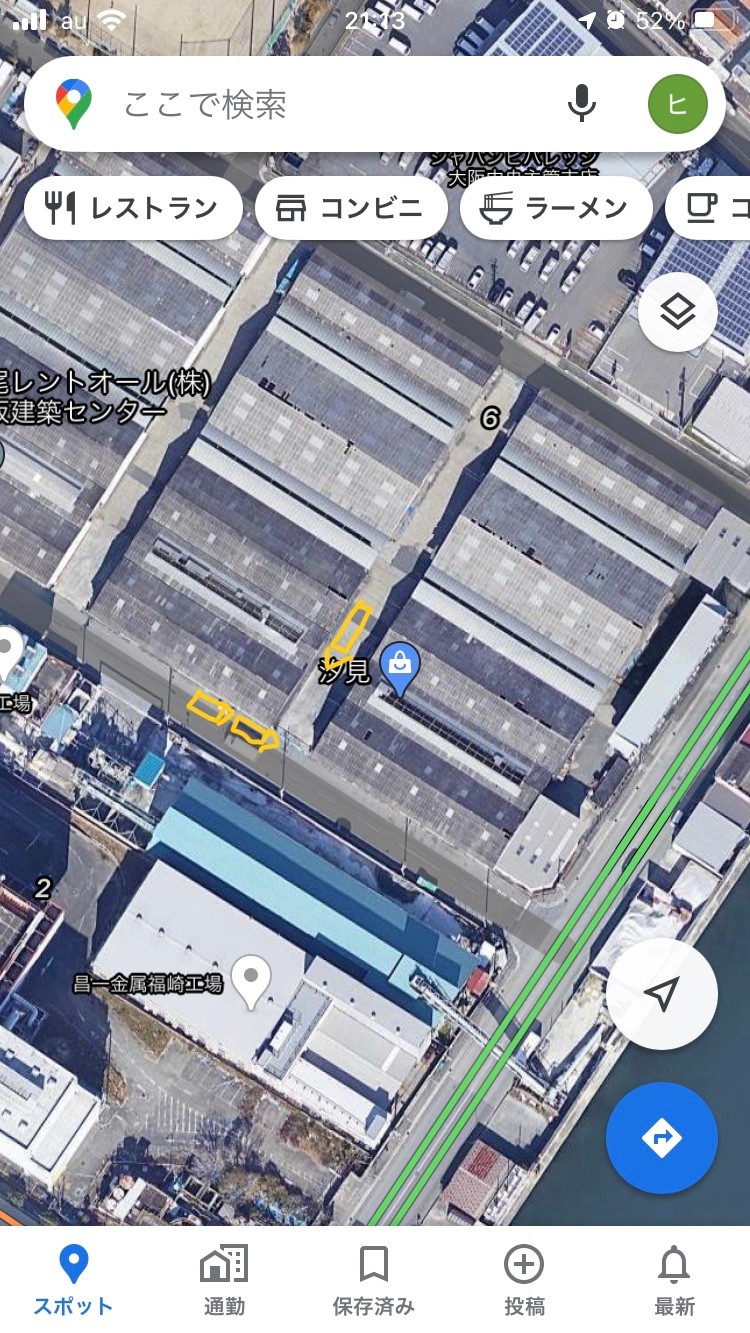750x1333 pixels.
Task: Open directions with the blue arrow button
Action: [x=662, y=1138]
